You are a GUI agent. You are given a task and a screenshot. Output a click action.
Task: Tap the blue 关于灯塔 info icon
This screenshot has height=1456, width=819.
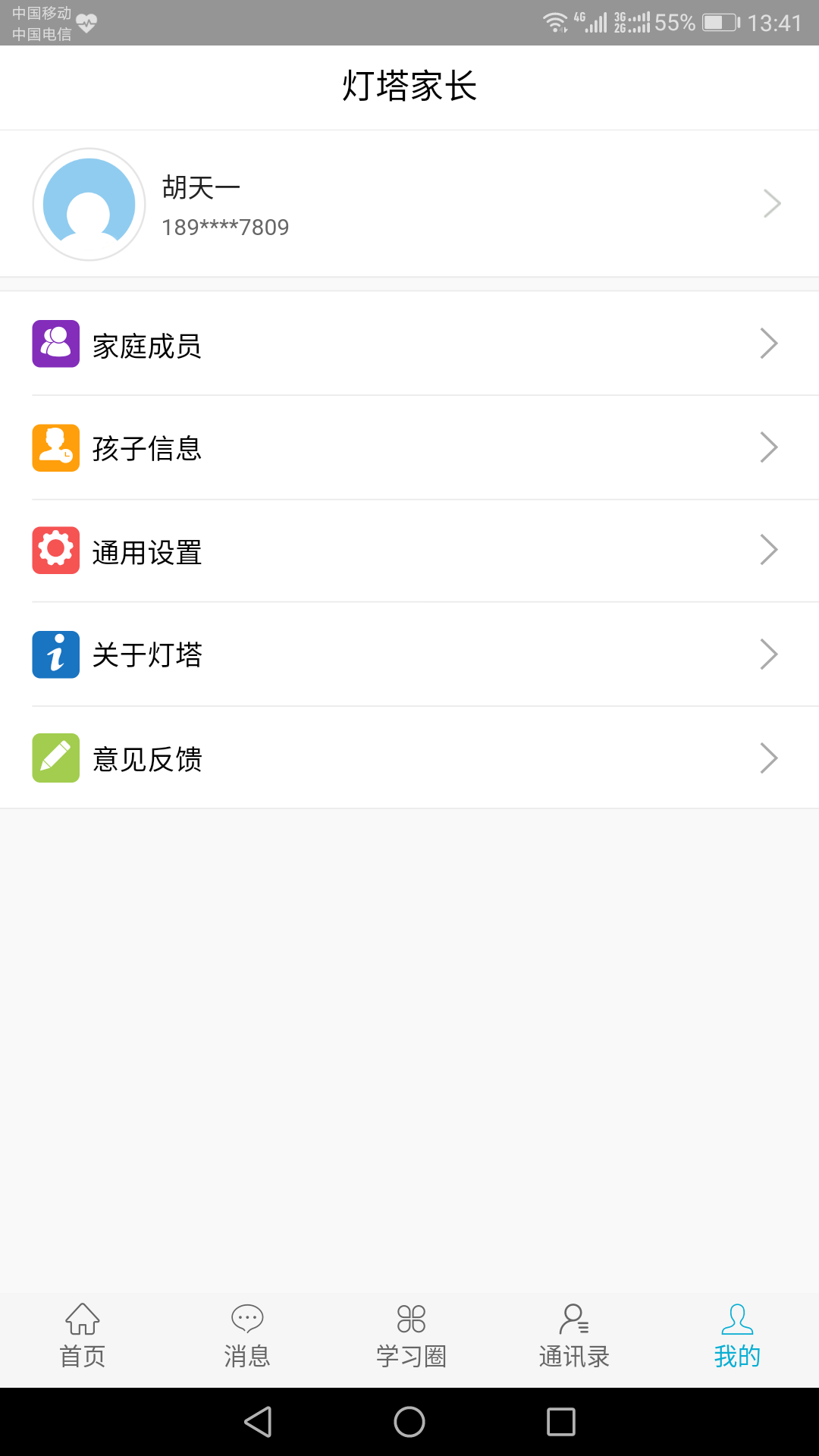coord(55,654)
